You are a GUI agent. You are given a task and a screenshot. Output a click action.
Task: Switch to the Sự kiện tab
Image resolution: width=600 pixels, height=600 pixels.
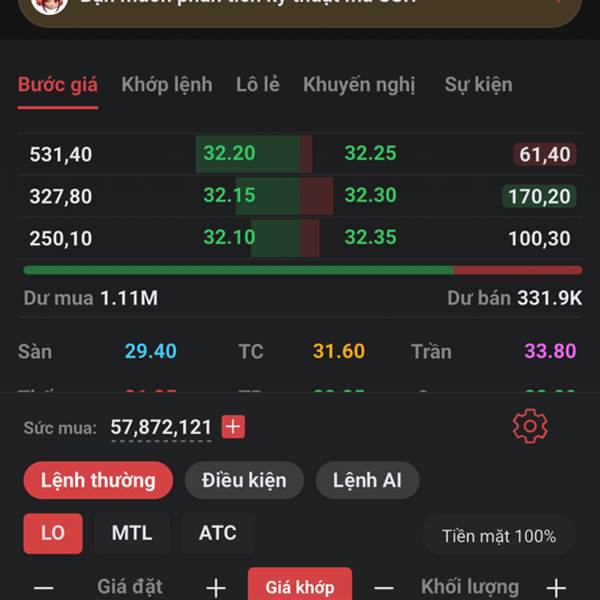coord(478,85)
